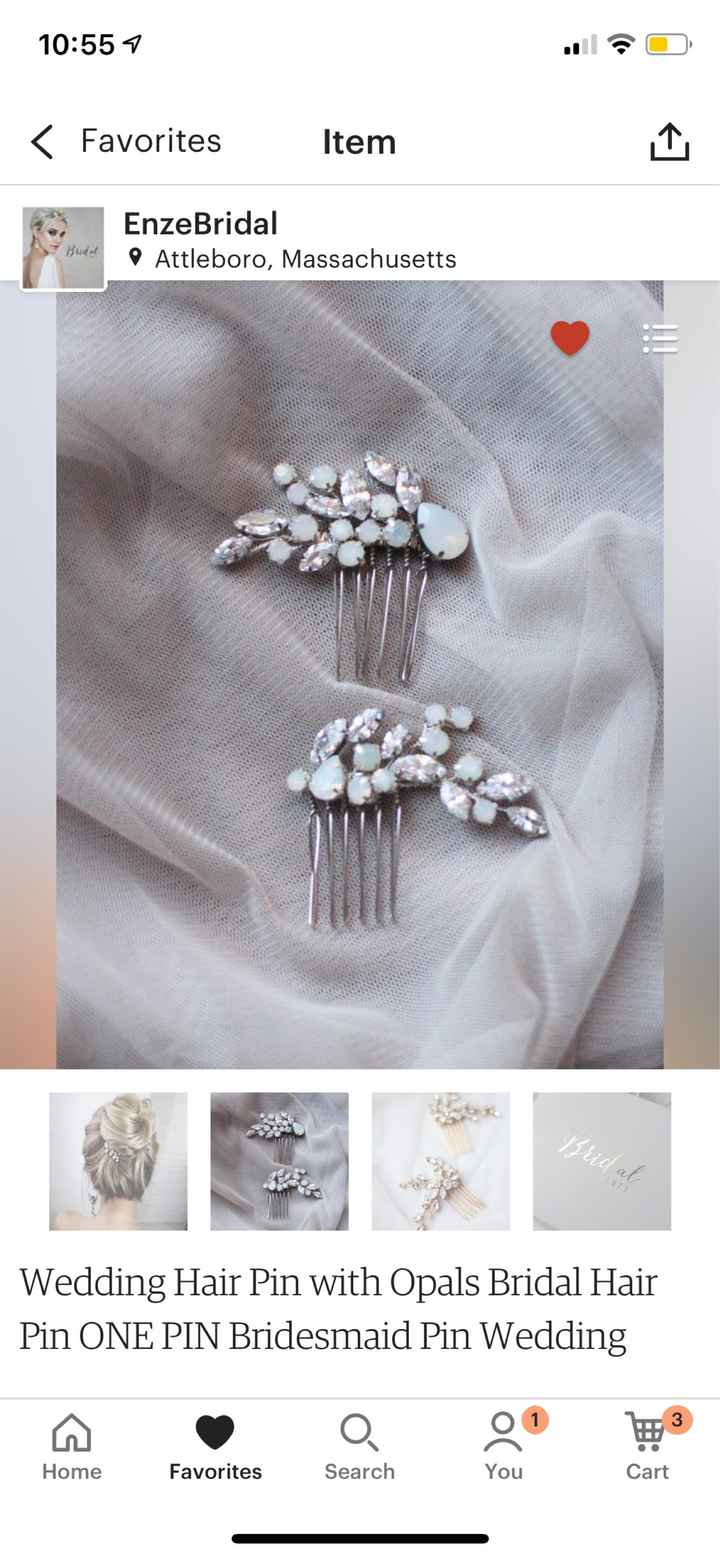Open the Cart icon in bottom bar
This screenshot has width=720, height=1558.
click(647, 1432)
